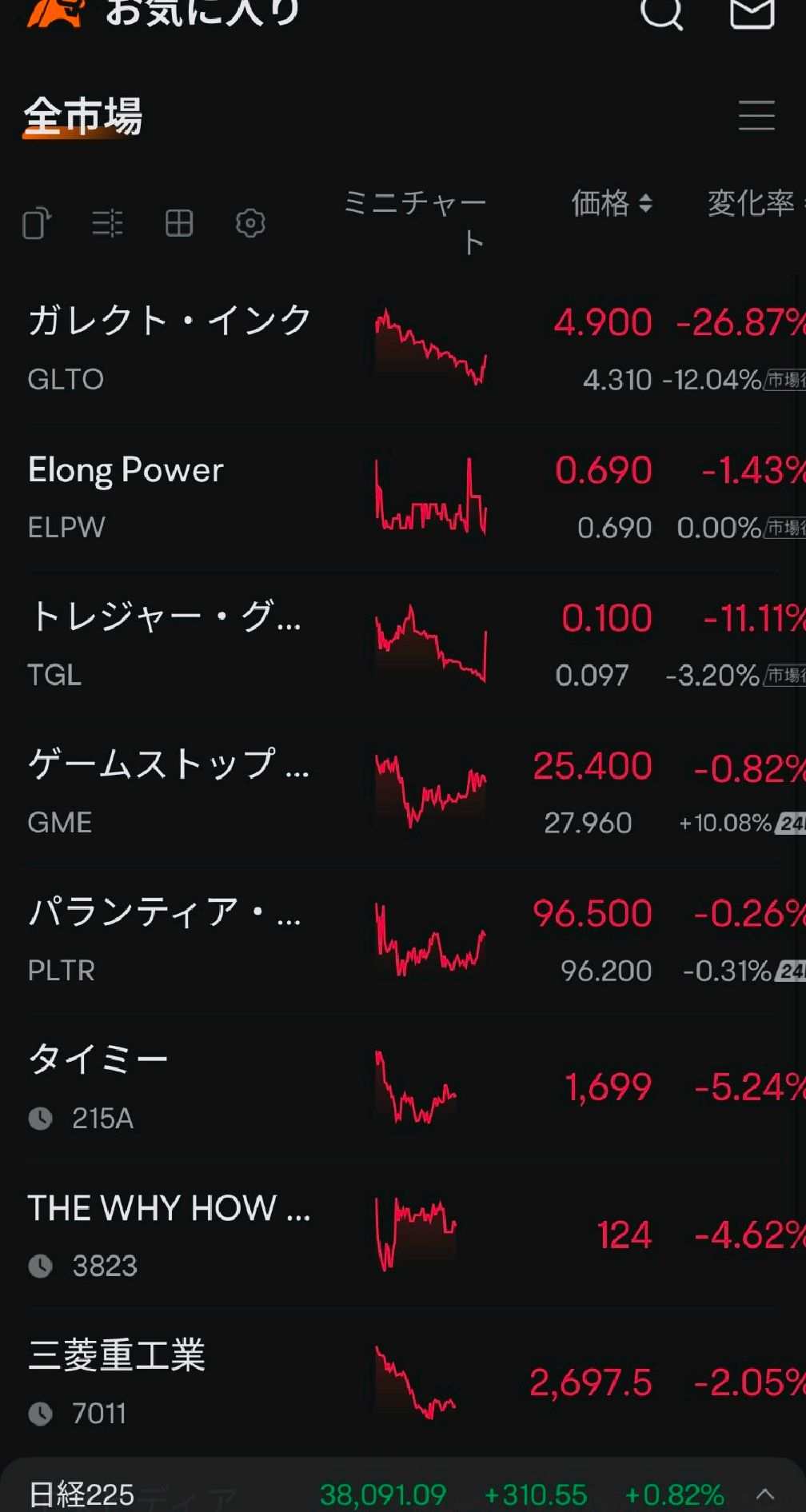Screen dimensions: 806x1512
Task: Open ガレクト・インク GLTO stock
Action: 403,349
